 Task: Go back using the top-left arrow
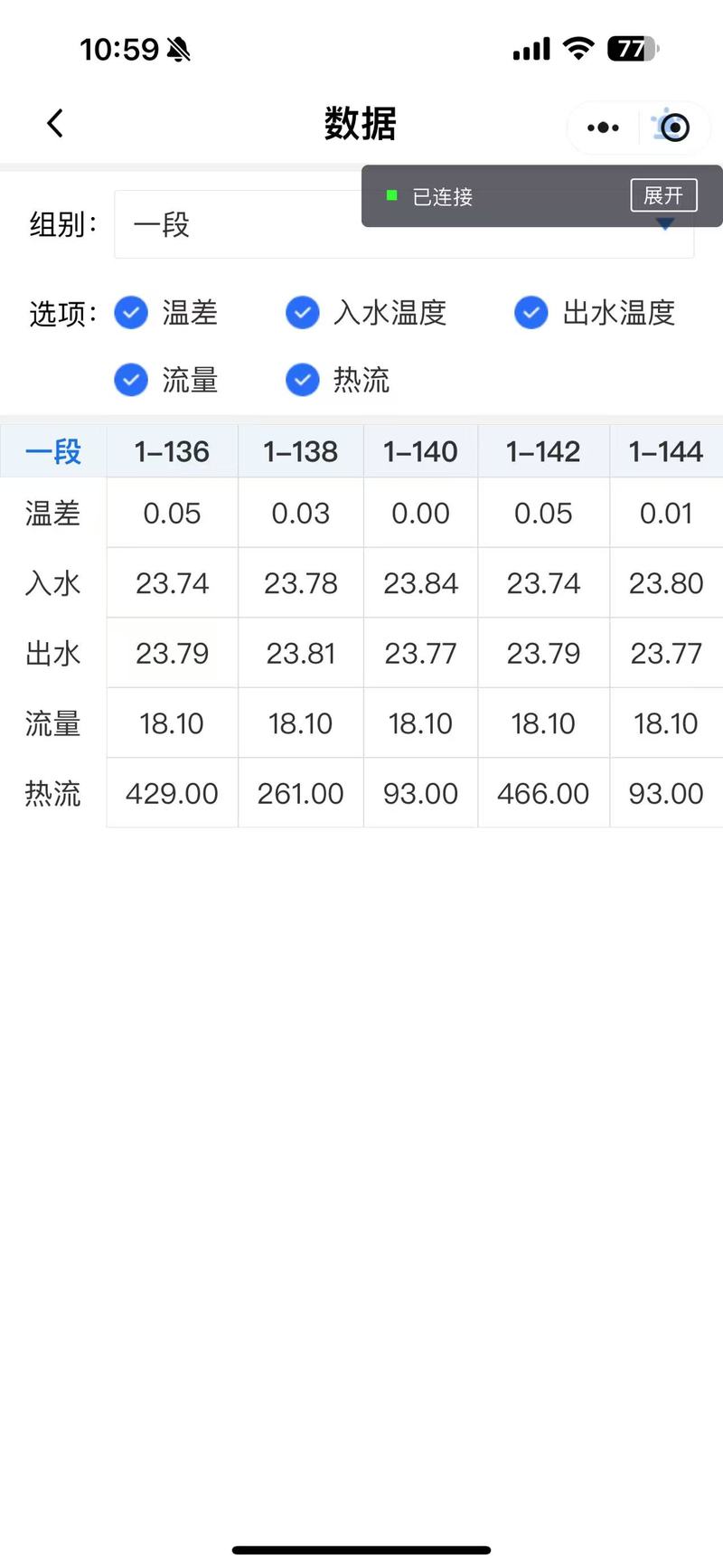pyautogui.click(x=55, y=123)
